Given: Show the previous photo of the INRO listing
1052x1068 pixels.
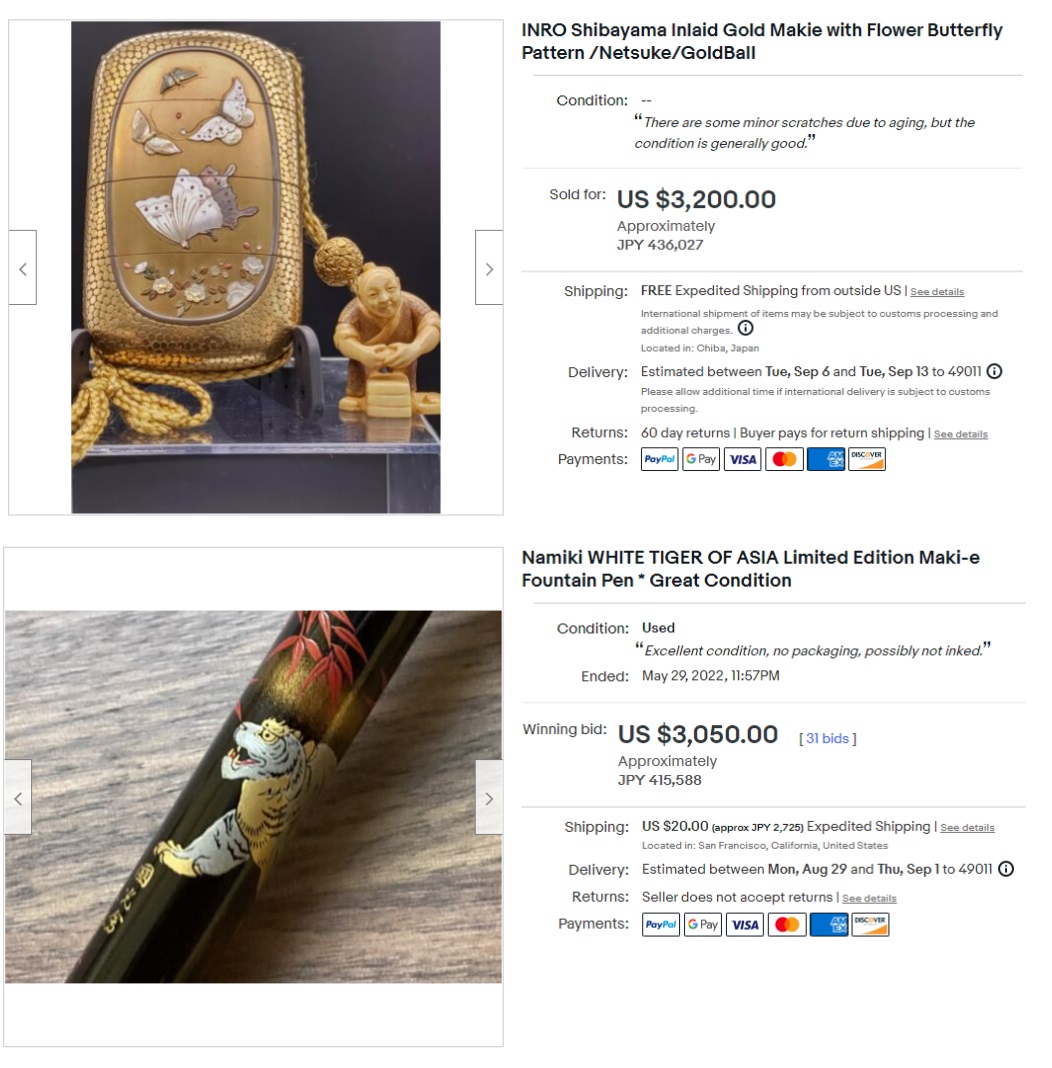Looking at the screenshot, I should click(x=23, y=268).
